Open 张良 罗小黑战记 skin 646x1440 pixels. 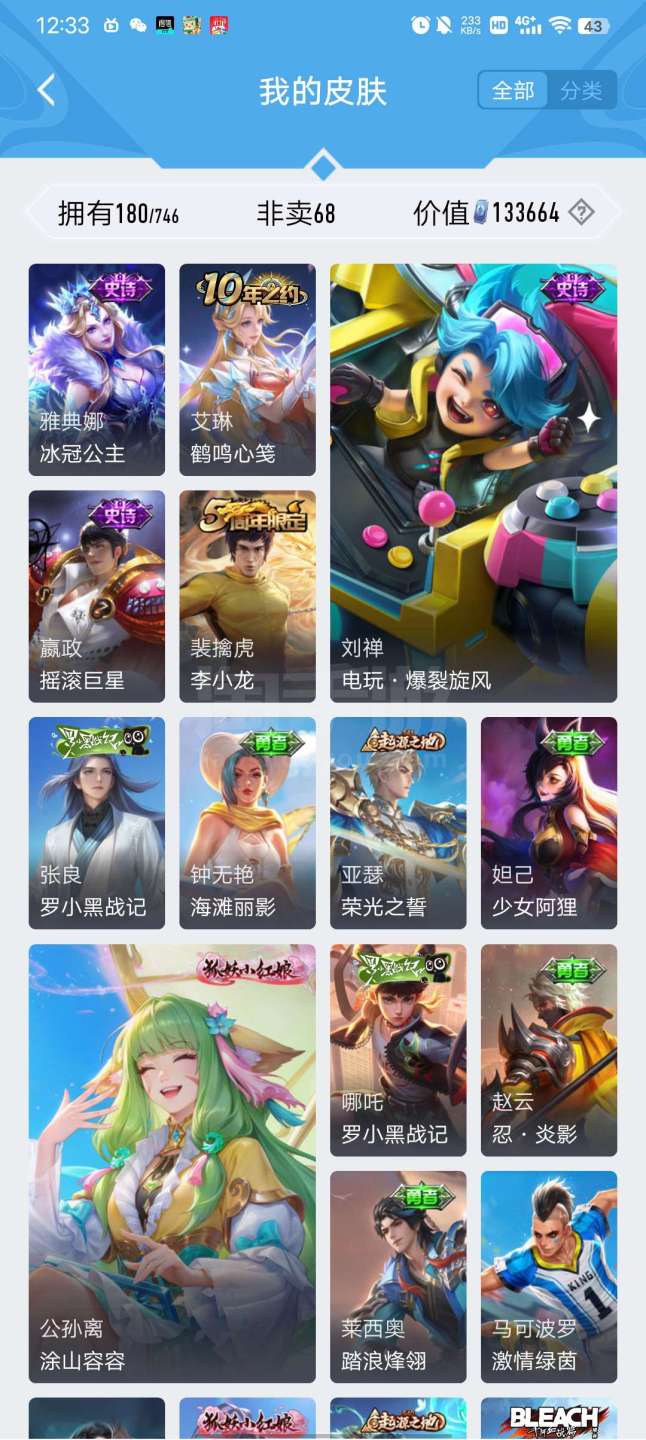[x=97, y=822]
